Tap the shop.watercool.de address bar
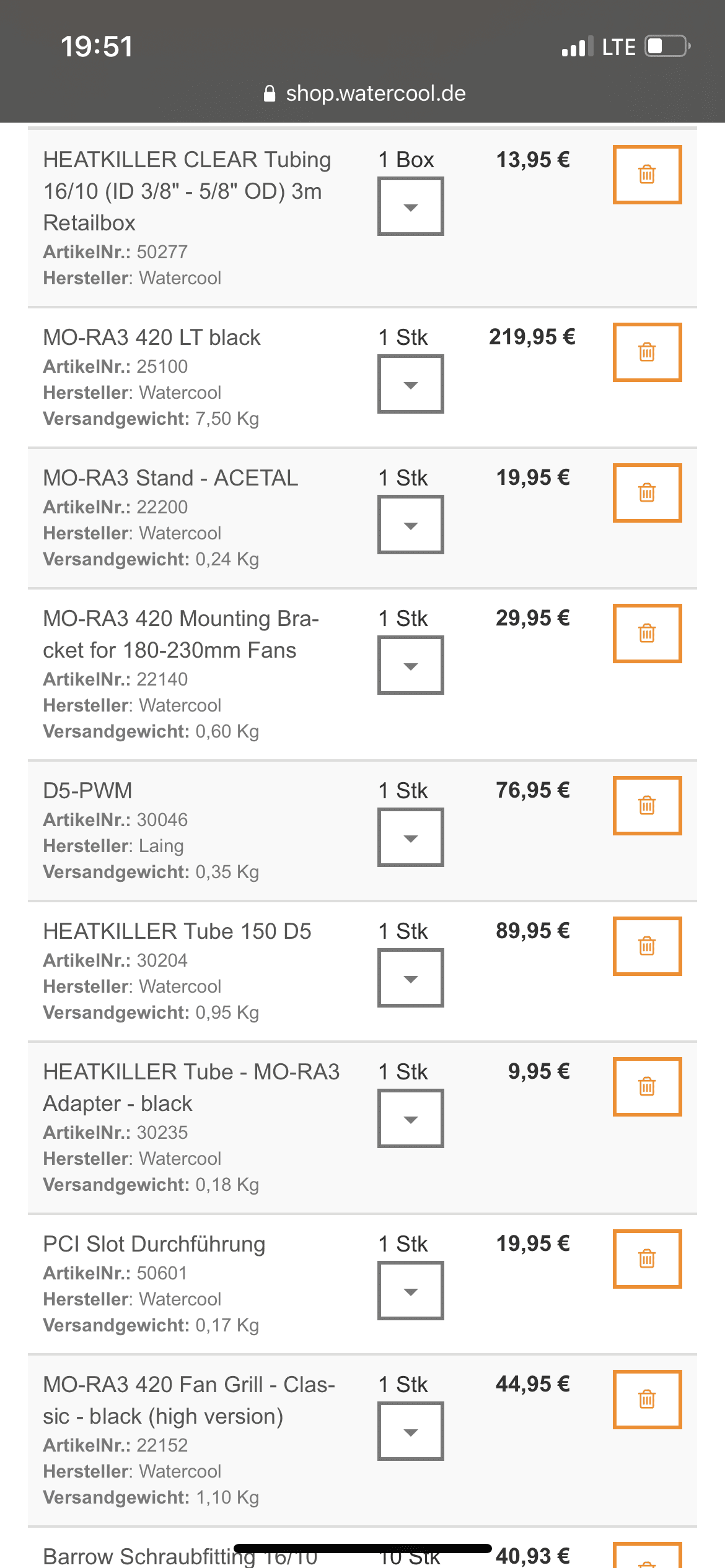 (x=364, y=94)
